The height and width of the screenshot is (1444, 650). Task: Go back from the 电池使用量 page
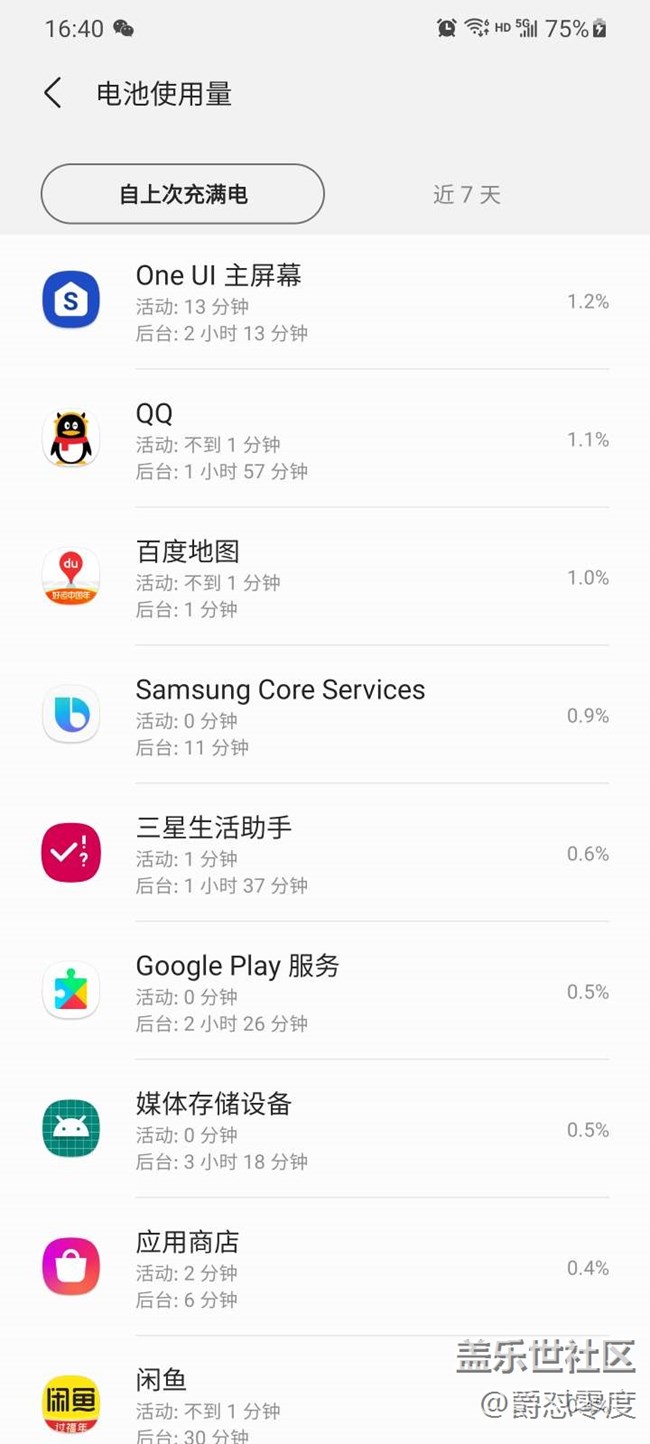pyautogui.click(x=53, y=94)
